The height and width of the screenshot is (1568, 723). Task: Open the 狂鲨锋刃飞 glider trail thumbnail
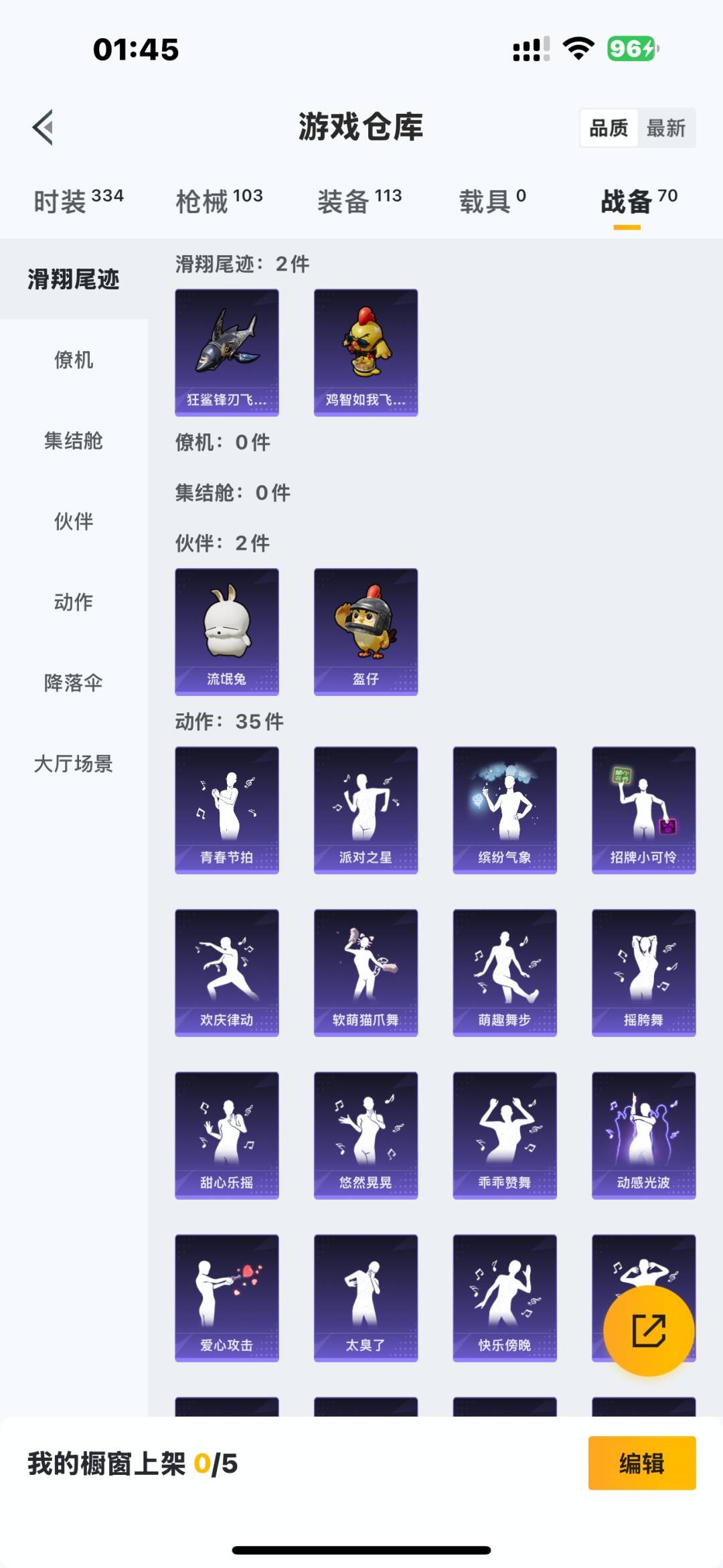[227, 352]
